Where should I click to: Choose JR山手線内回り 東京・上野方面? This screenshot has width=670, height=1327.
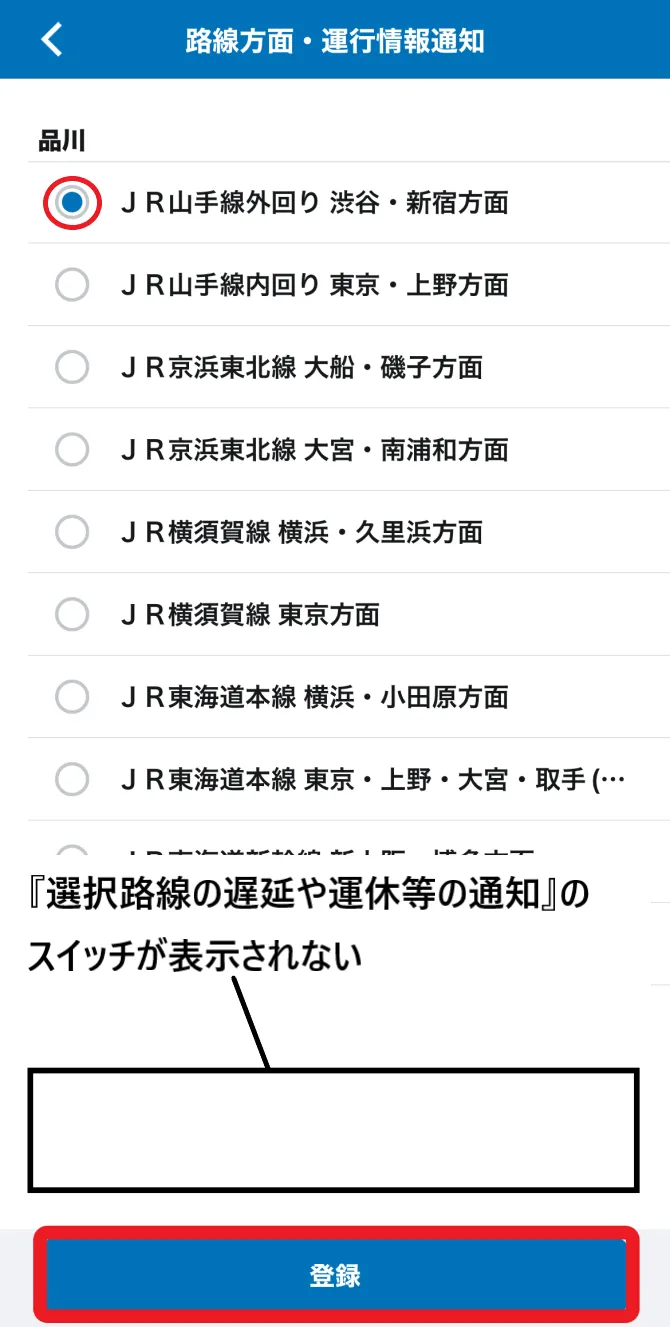348,285
